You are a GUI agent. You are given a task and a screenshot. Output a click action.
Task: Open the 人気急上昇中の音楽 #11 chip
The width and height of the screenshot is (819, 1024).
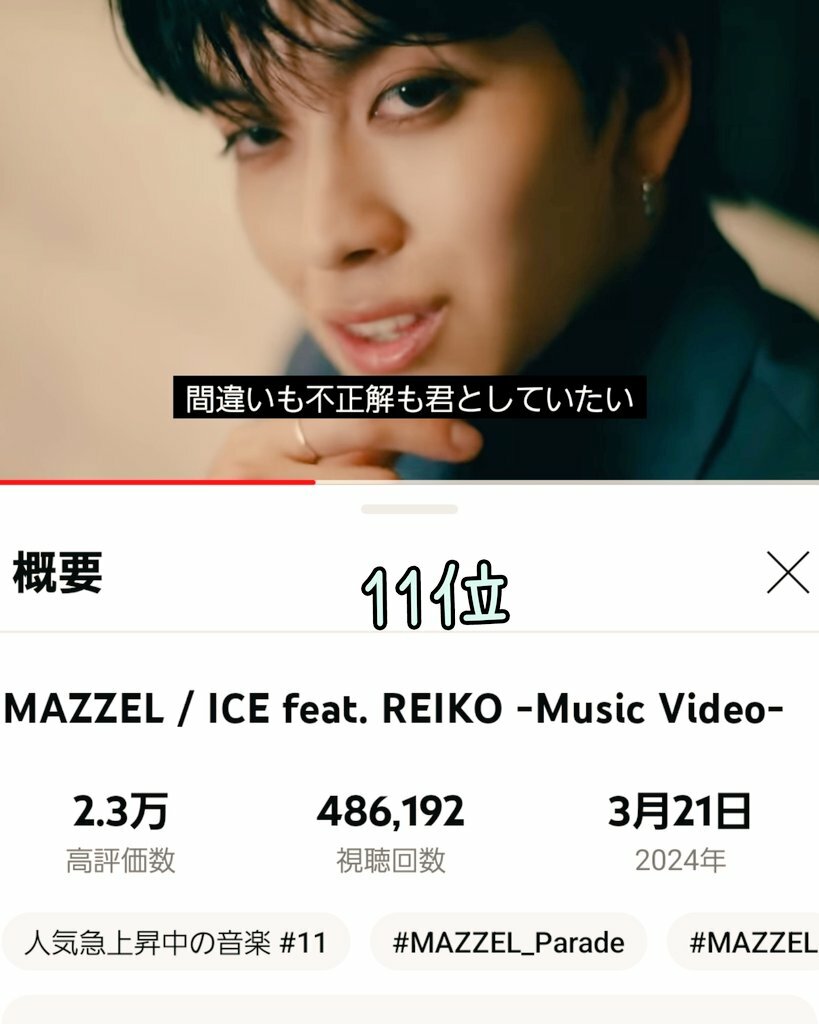(x=175, y=942)
